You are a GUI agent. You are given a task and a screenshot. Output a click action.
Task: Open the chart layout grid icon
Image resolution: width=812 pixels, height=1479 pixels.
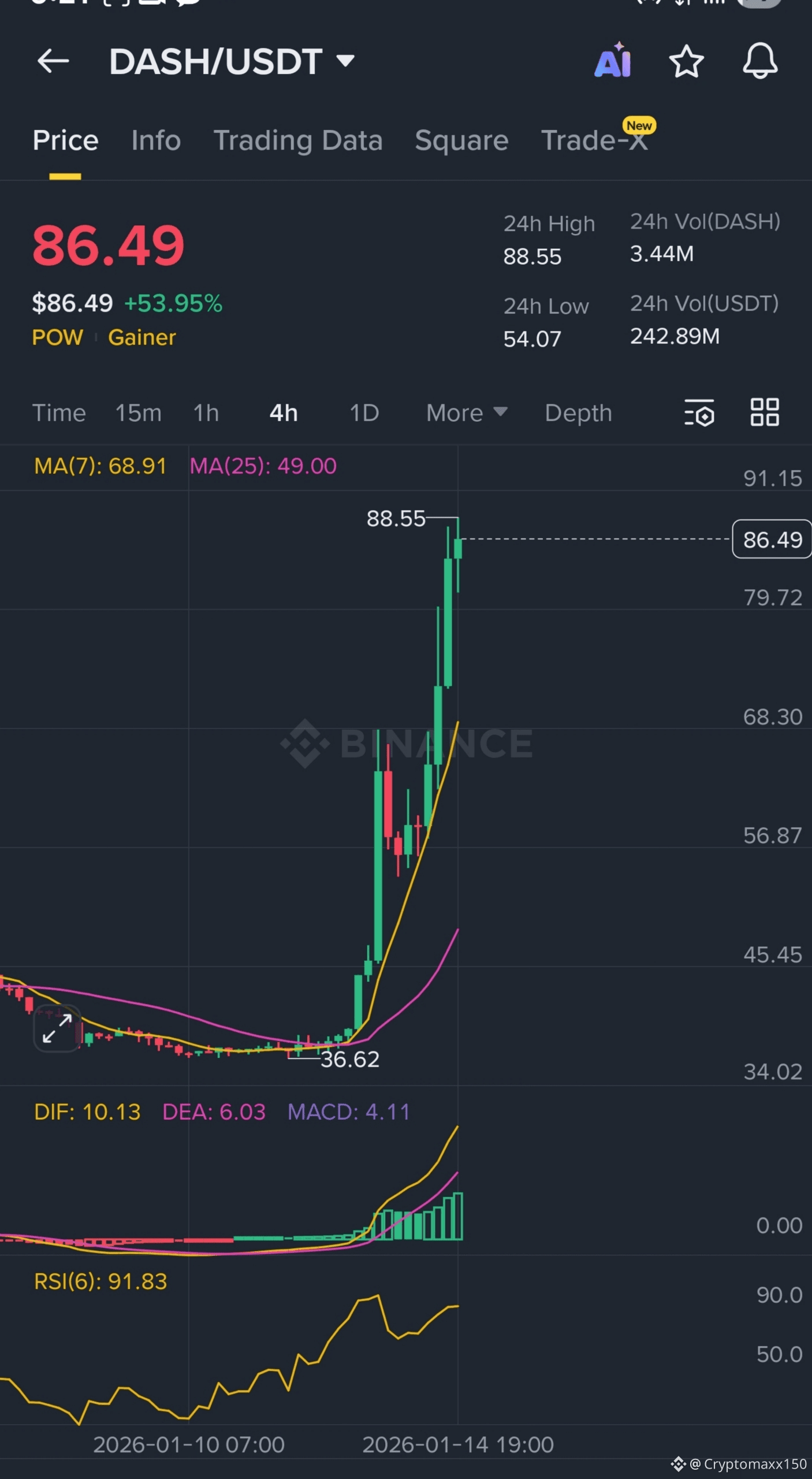765,413
